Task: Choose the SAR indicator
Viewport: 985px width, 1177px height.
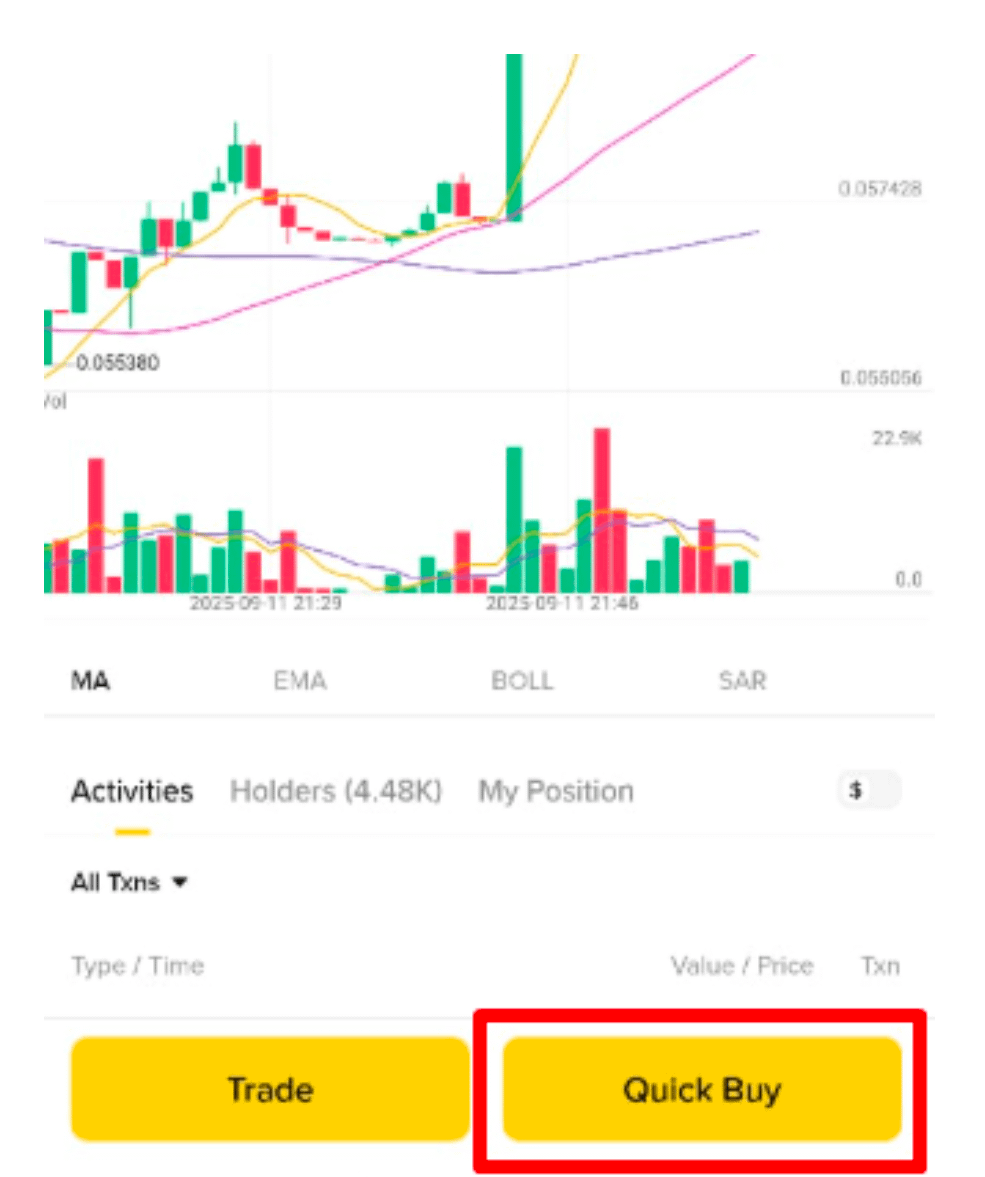Action: click(742, 681)
